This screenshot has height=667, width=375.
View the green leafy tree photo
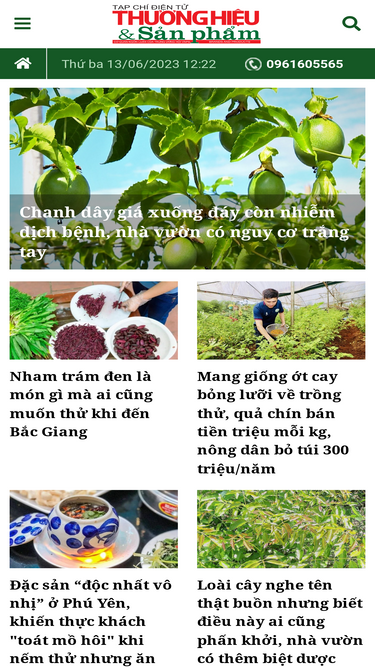point(281,529)
